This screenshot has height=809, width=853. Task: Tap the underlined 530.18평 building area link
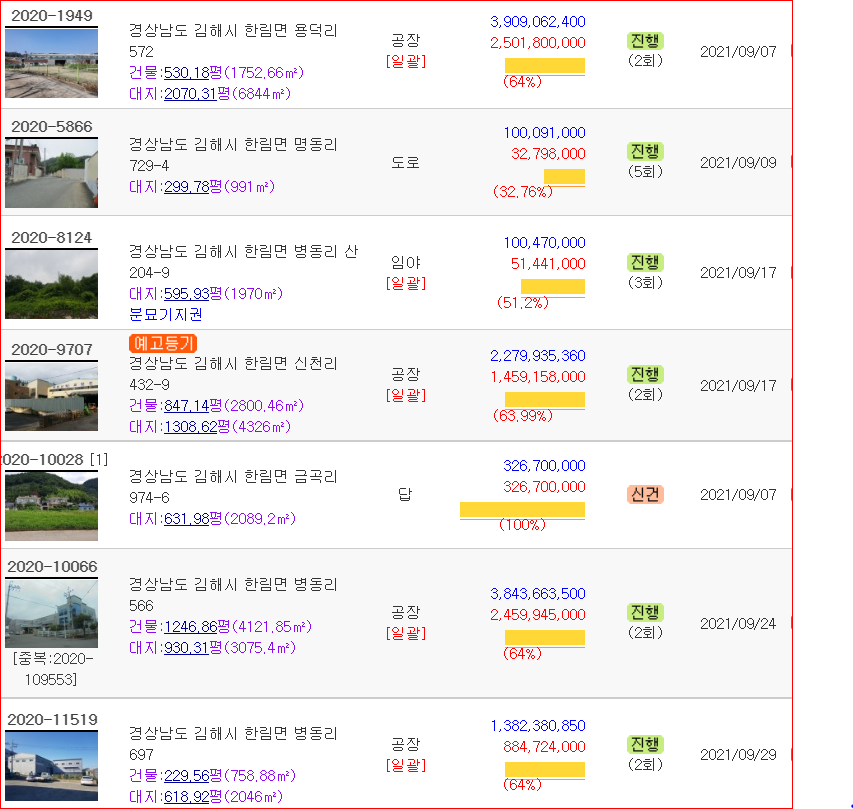pos(186,73)
